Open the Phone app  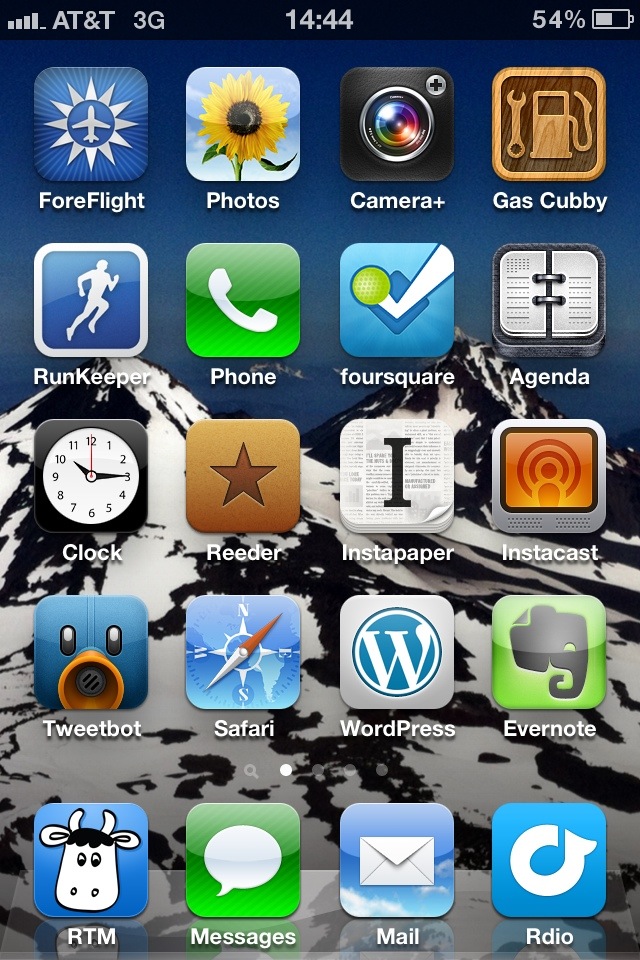[x=243, y=300]
